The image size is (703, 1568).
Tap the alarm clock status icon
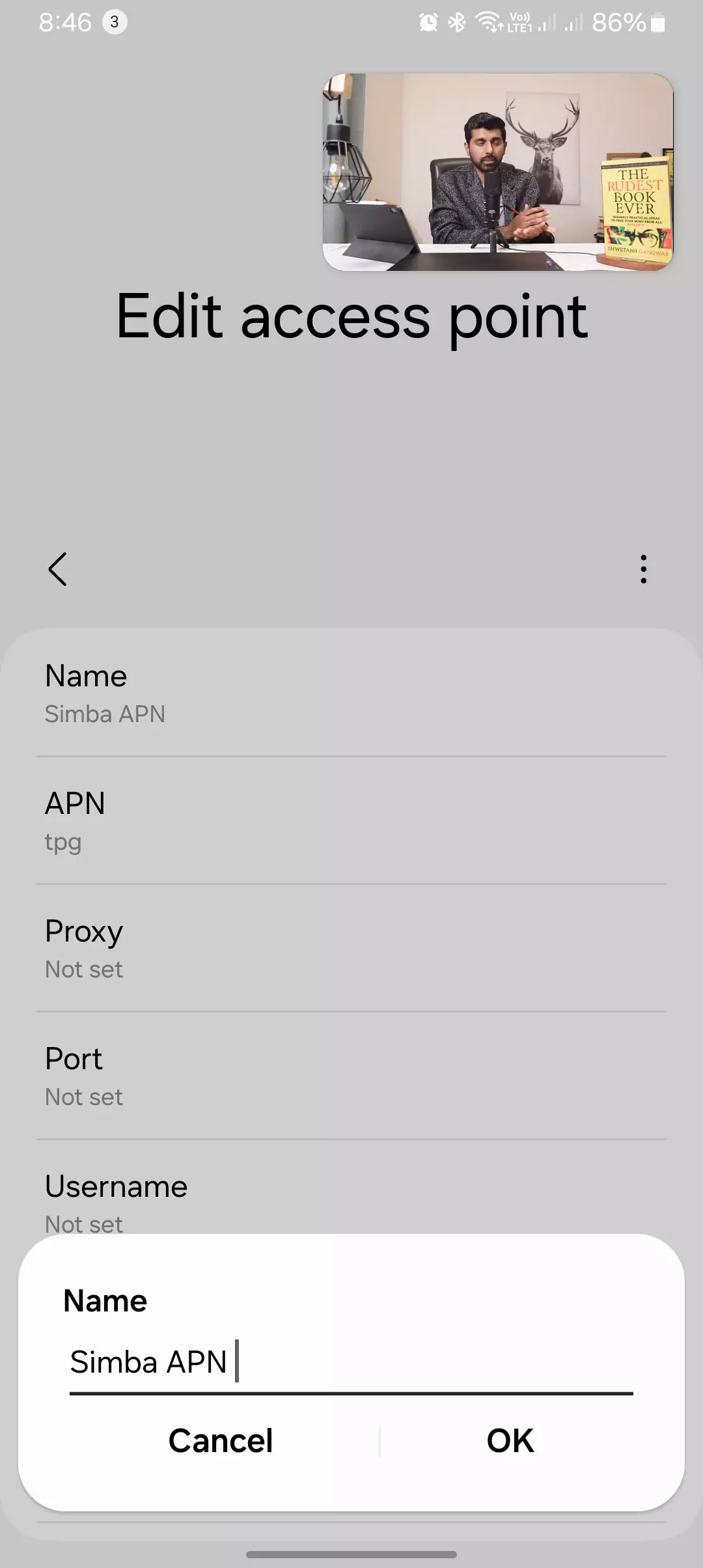(428, 21)
